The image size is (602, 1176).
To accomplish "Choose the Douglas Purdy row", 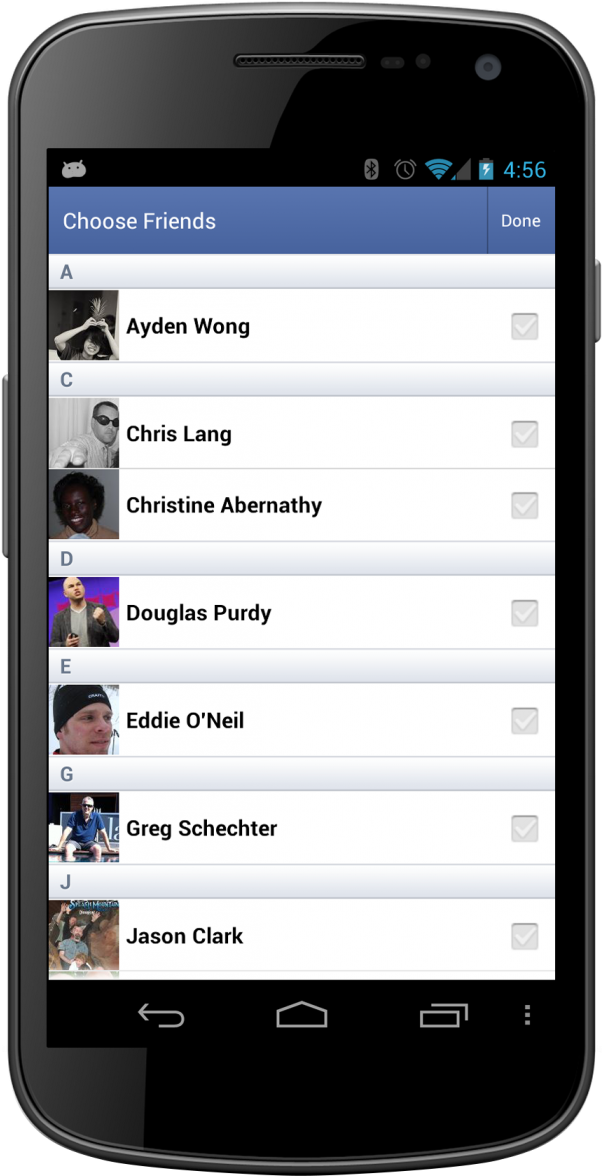I will point(300,613).
